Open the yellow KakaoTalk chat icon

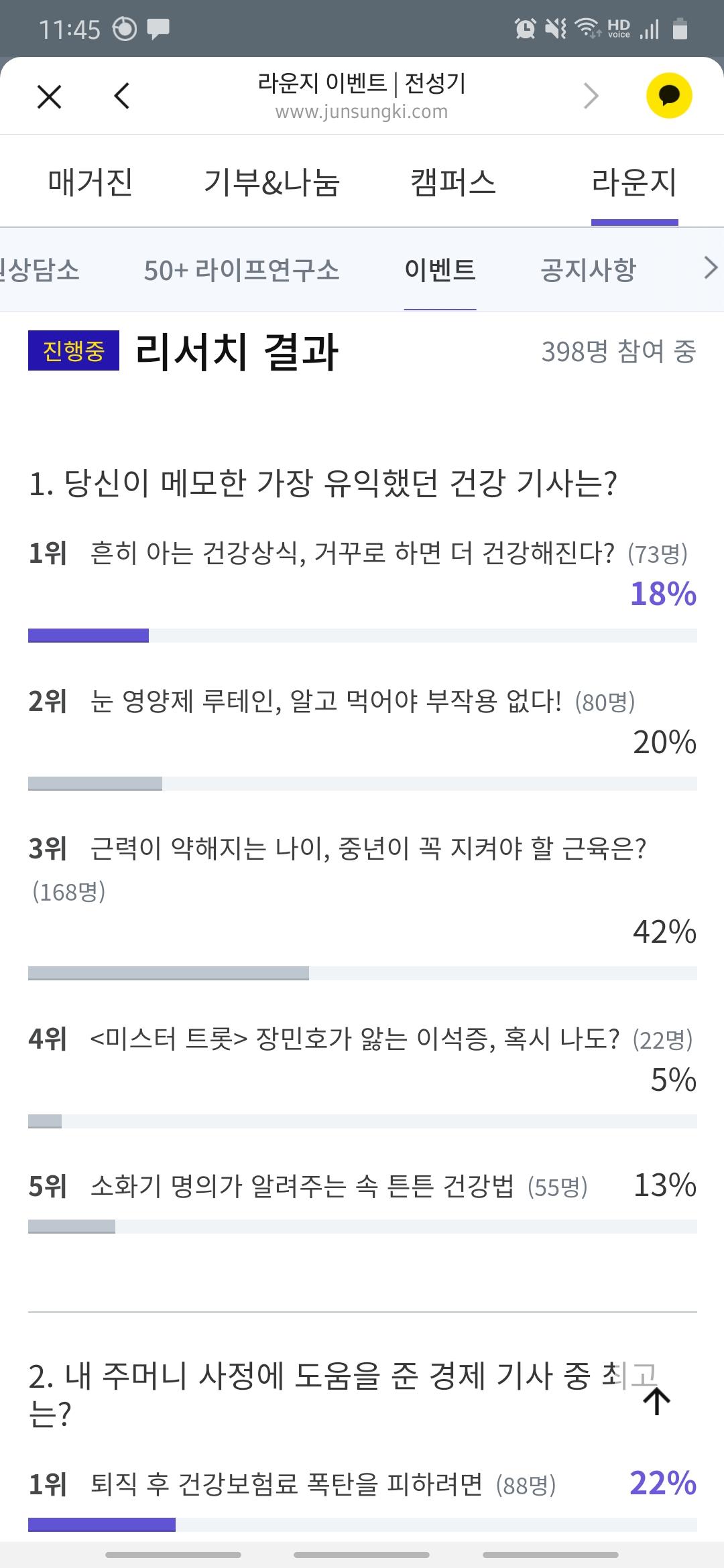point(669,95)
